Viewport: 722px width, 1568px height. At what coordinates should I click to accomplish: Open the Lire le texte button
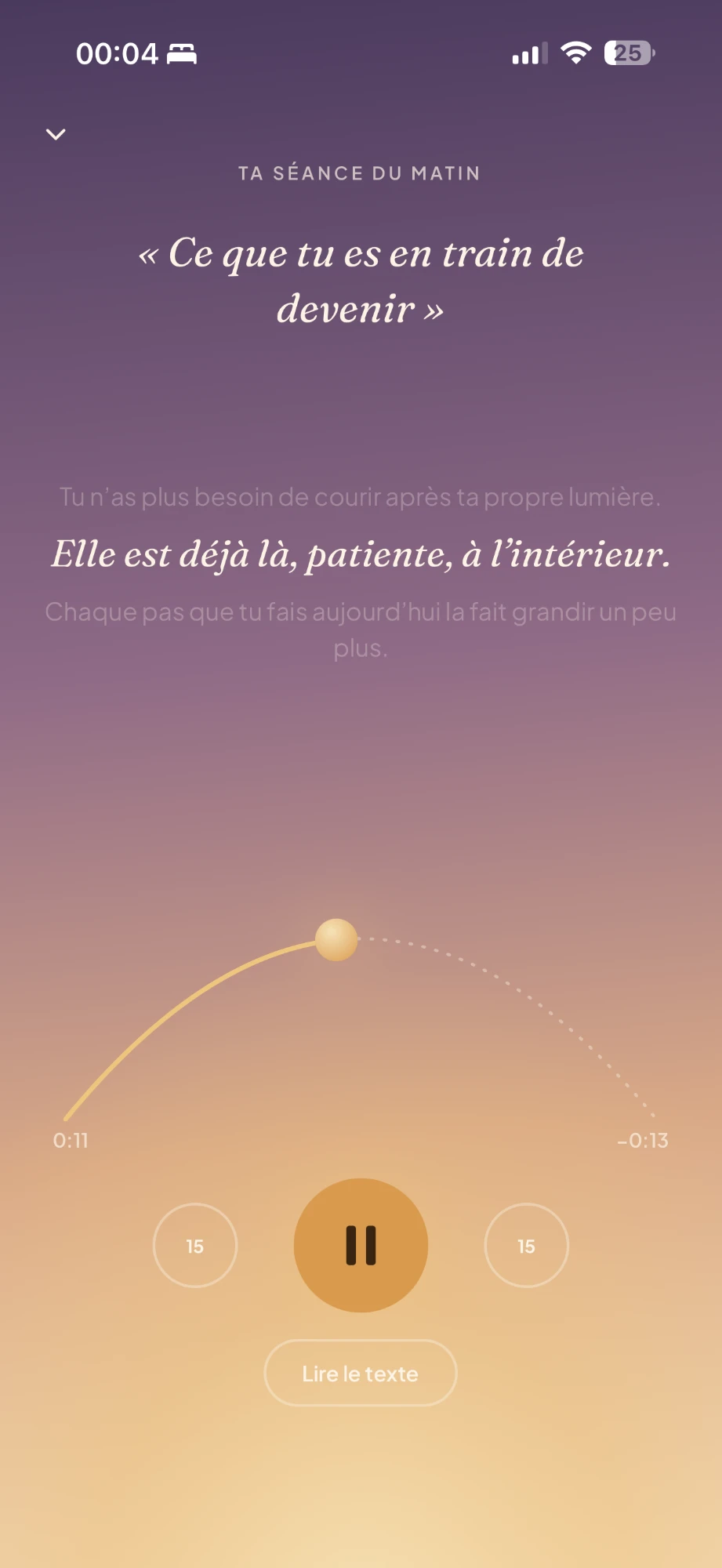[361, 1374]
